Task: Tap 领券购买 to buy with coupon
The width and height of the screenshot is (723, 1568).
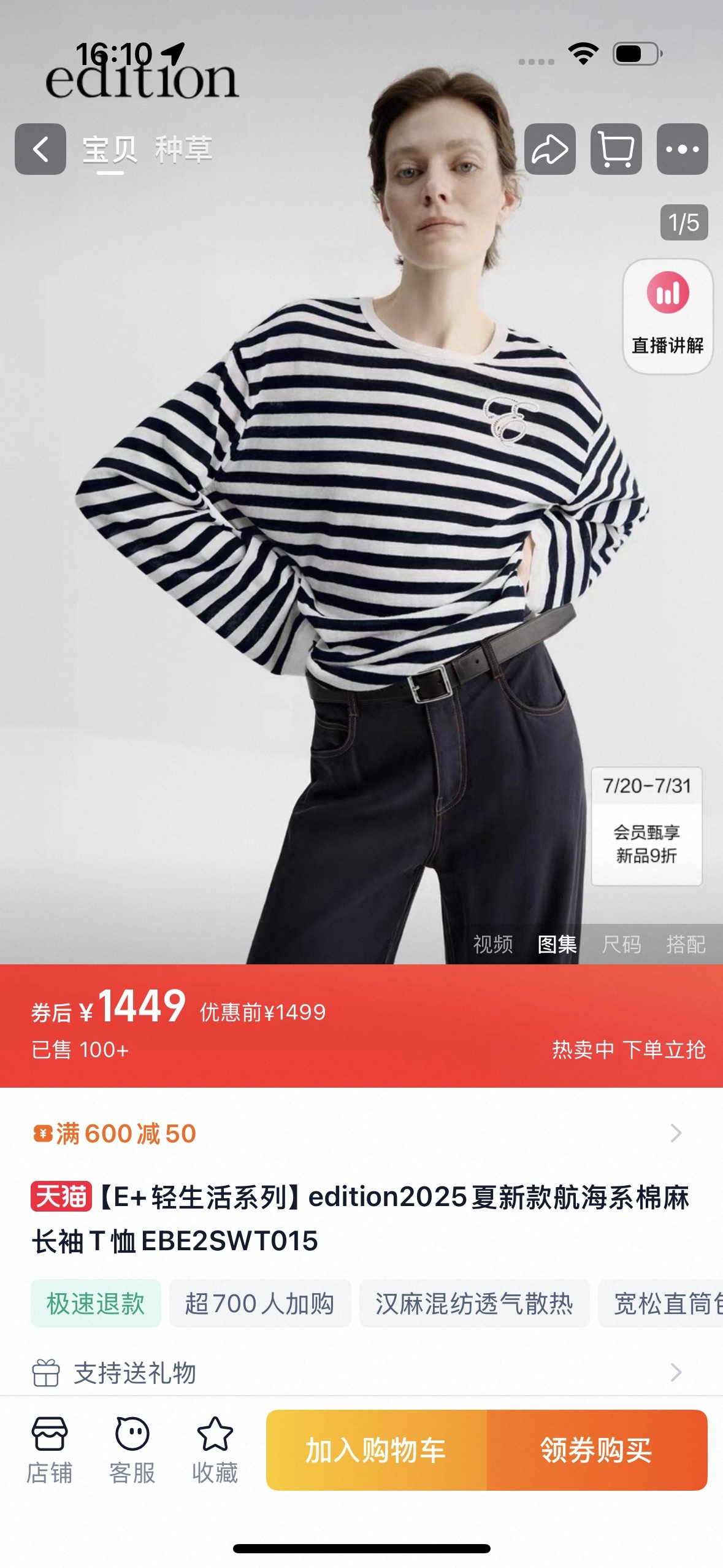Action: click(x=596, y=1450)
